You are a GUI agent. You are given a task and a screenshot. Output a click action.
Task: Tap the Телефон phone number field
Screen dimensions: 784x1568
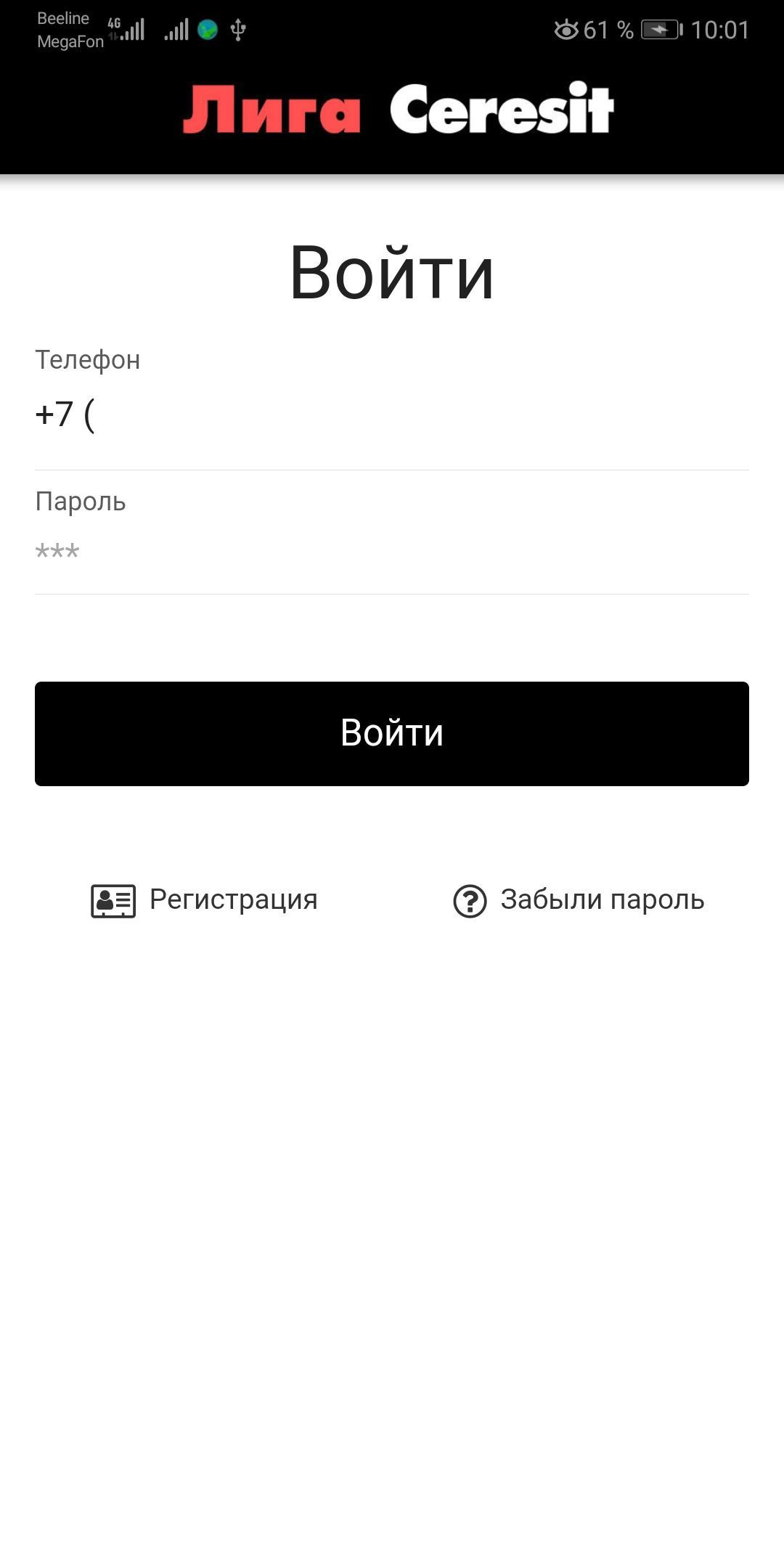(392, 416)
